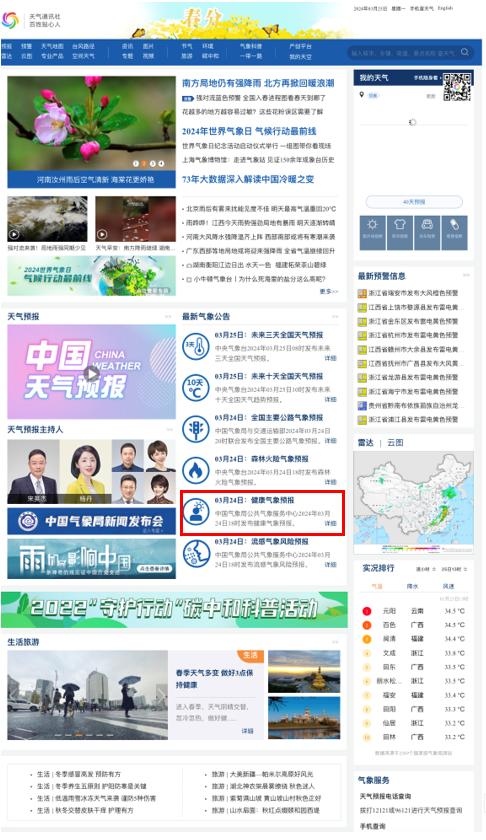
Task: Open the 未来十天全国天气预报 bulletin
Action: coord(269,376)
